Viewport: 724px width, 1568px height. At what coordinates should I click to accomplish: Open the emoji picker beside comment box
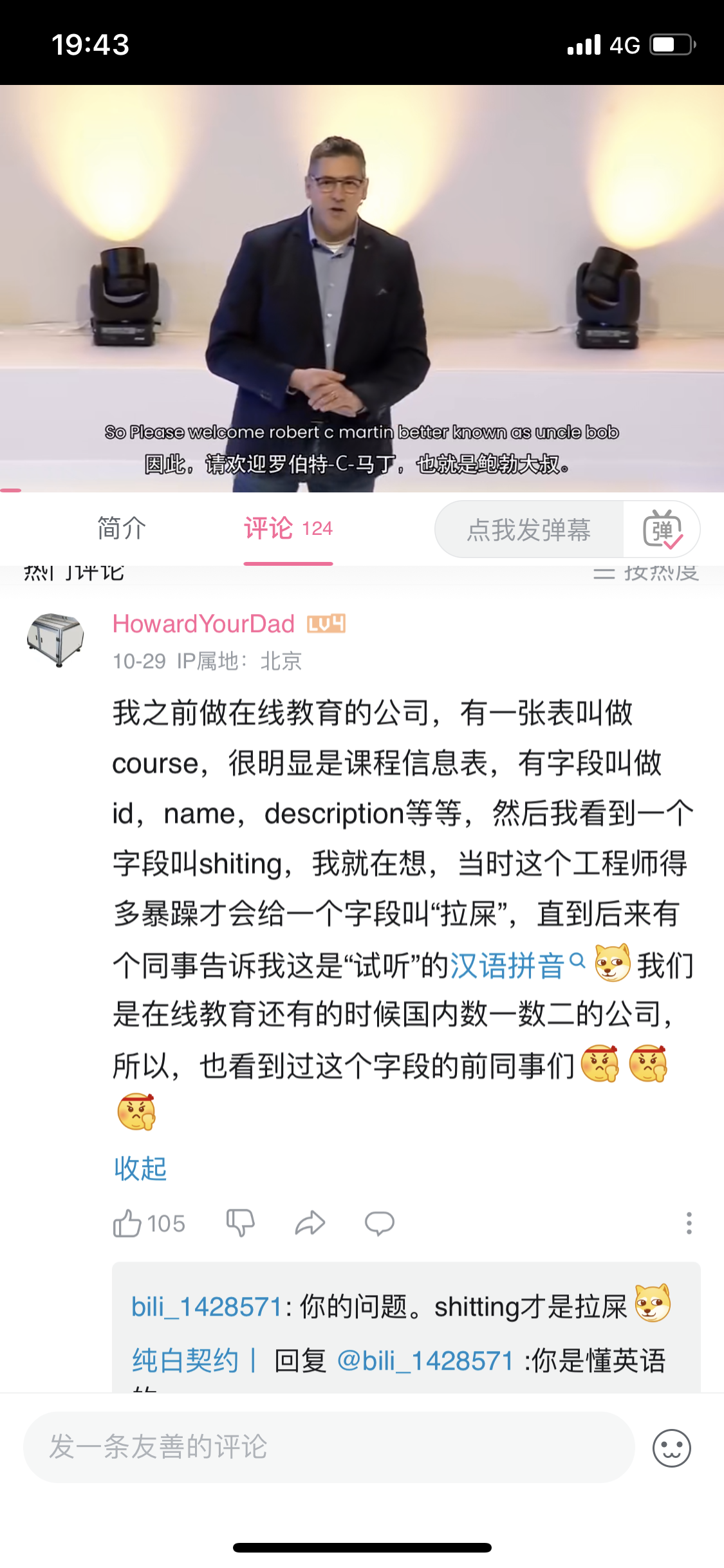point(672,1448)
